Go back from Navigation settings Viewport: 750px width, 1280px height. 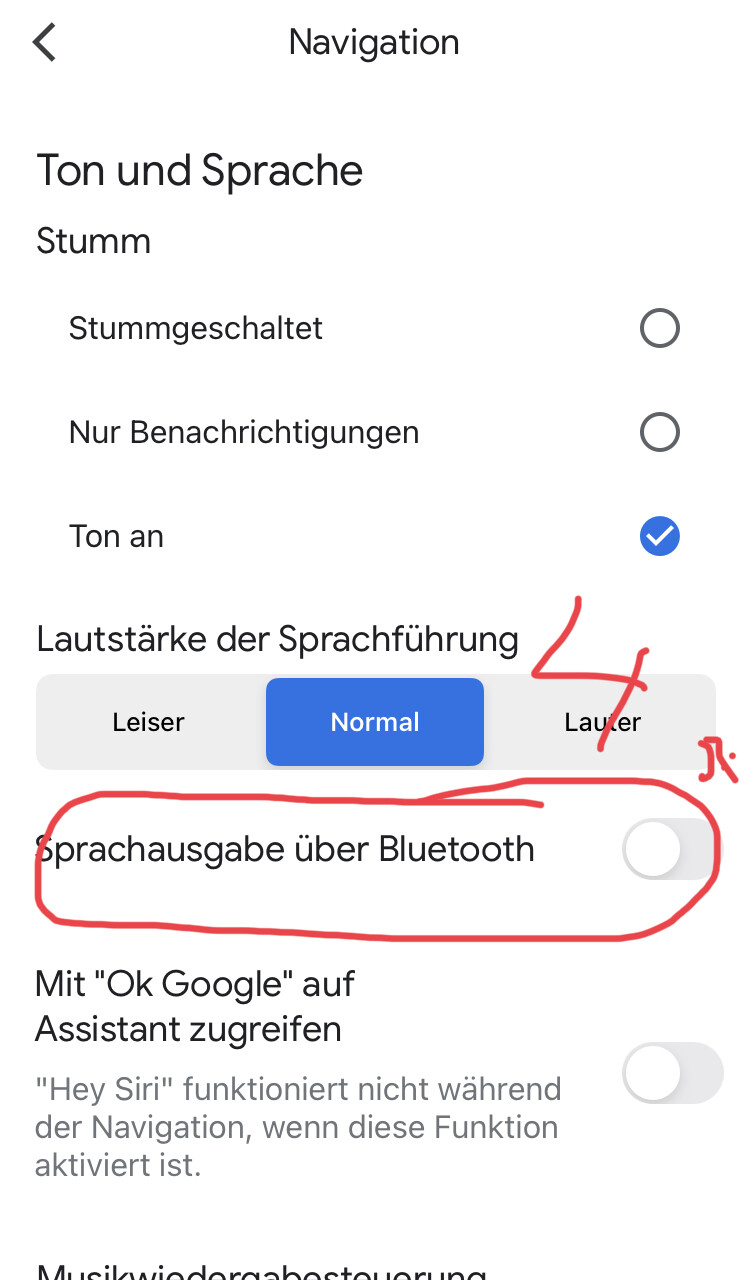tap(44, 43)
